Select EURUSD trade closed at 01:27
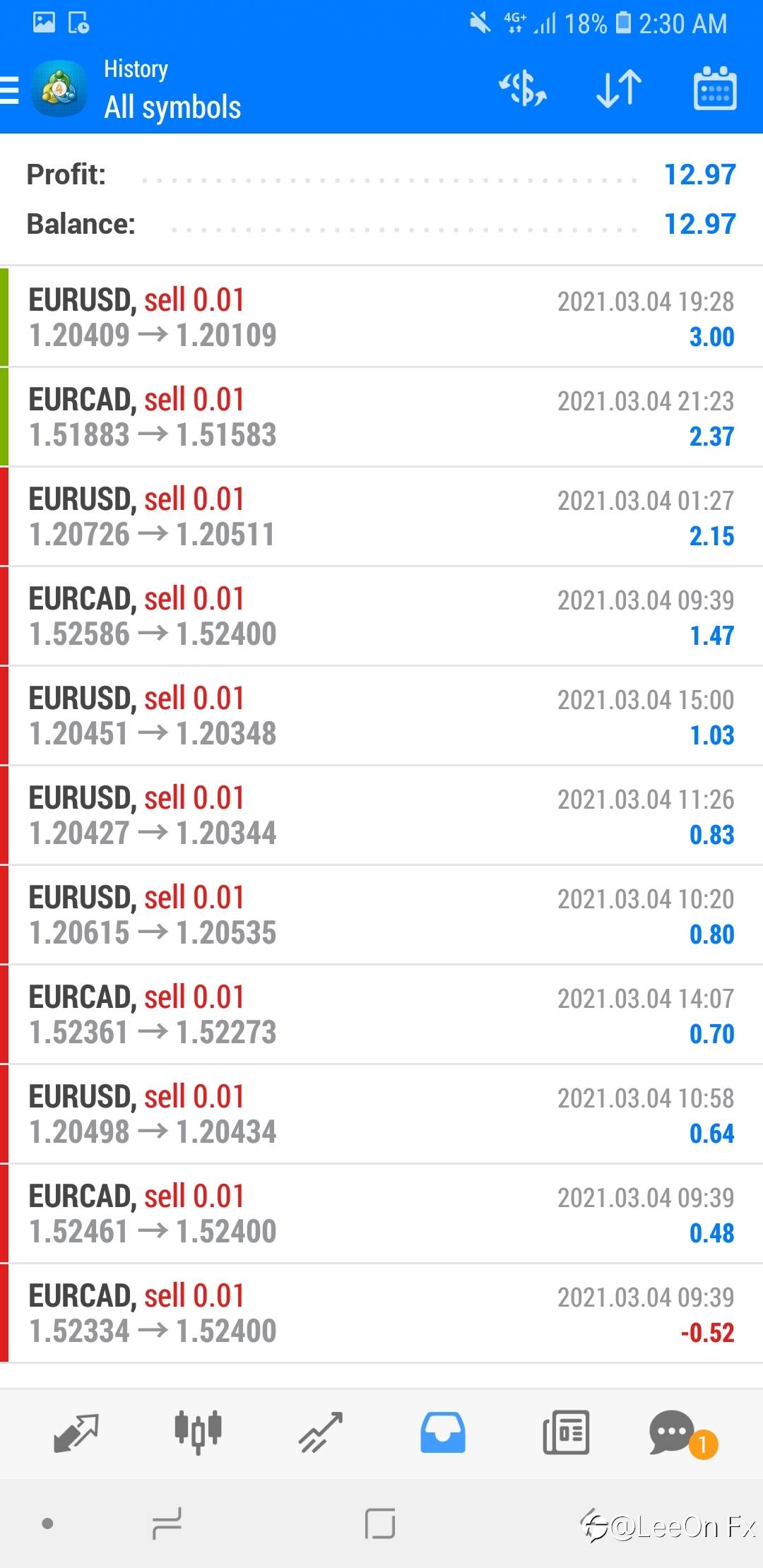The image size is (763, 1568). 381,516
